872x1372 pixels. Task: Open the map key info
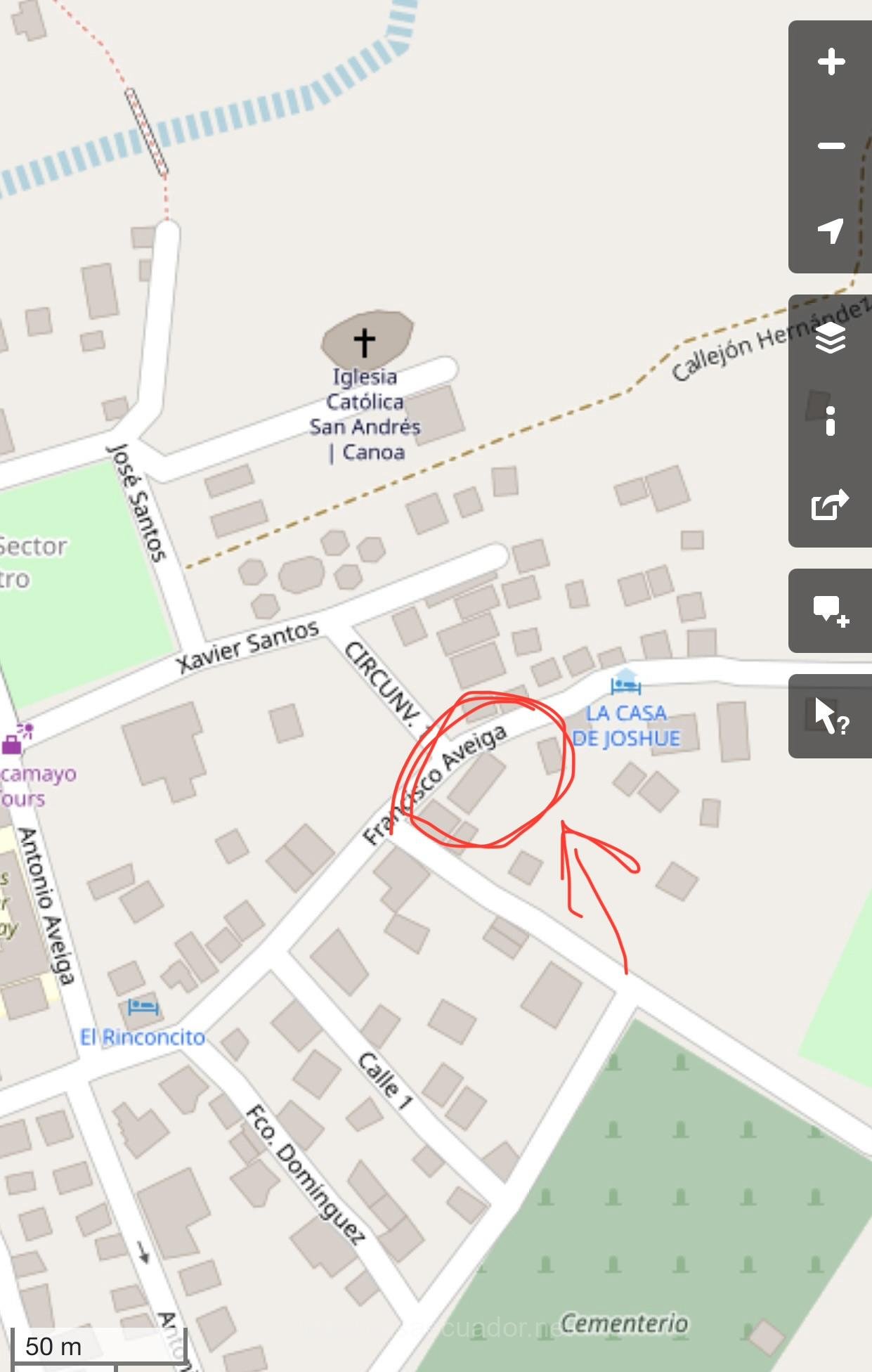point(831,421)
